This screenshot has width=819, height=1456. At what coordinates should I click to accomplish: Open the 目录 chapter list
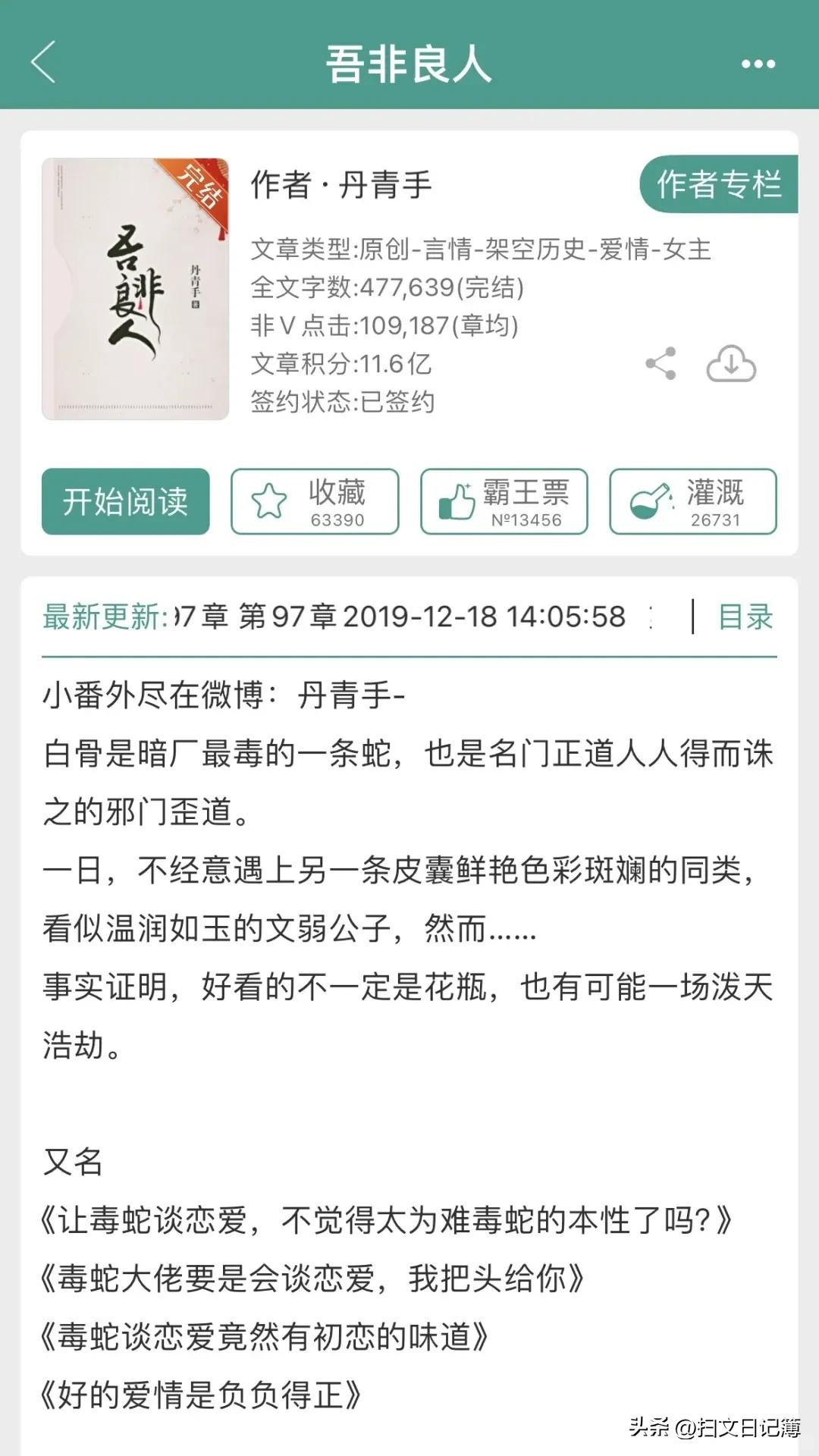click(745, 617)
